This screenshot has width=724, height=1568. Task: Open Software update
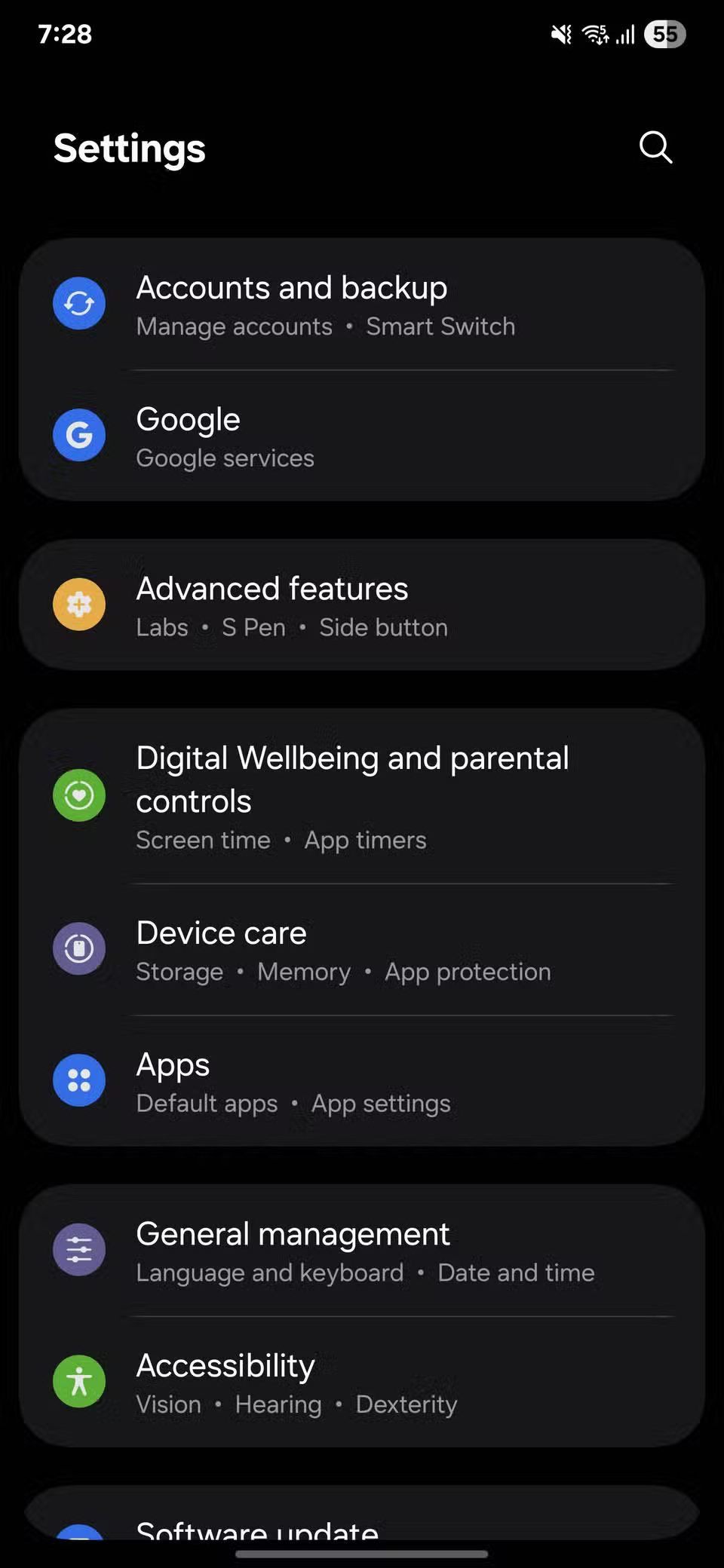[362, 1530]
